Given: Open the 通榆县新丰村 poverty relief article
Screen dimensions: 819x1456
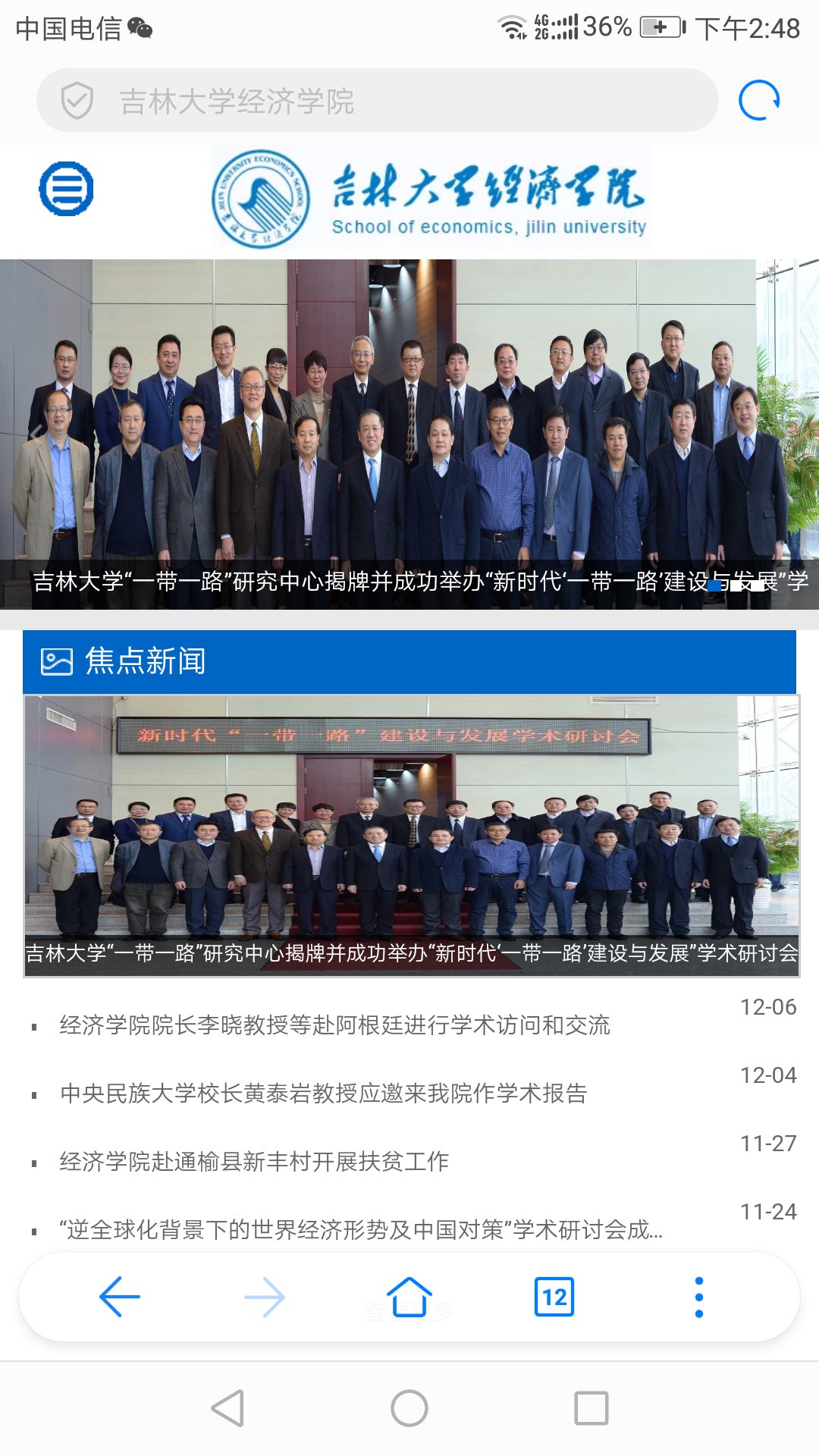Looking at the screenshot, I should tap(254, 1162).
